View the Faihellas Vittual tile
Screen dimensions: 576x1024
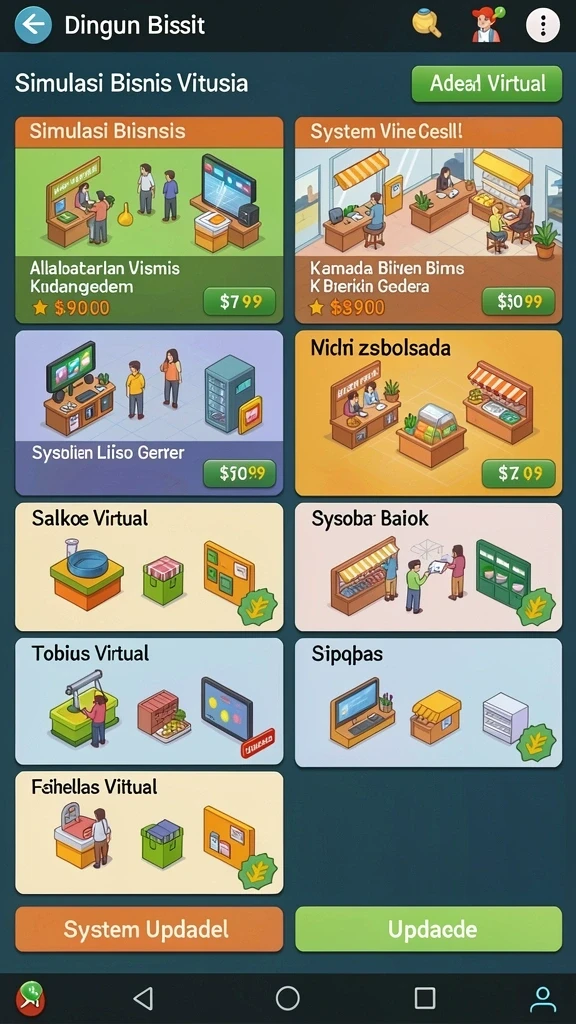click(149, 833)
